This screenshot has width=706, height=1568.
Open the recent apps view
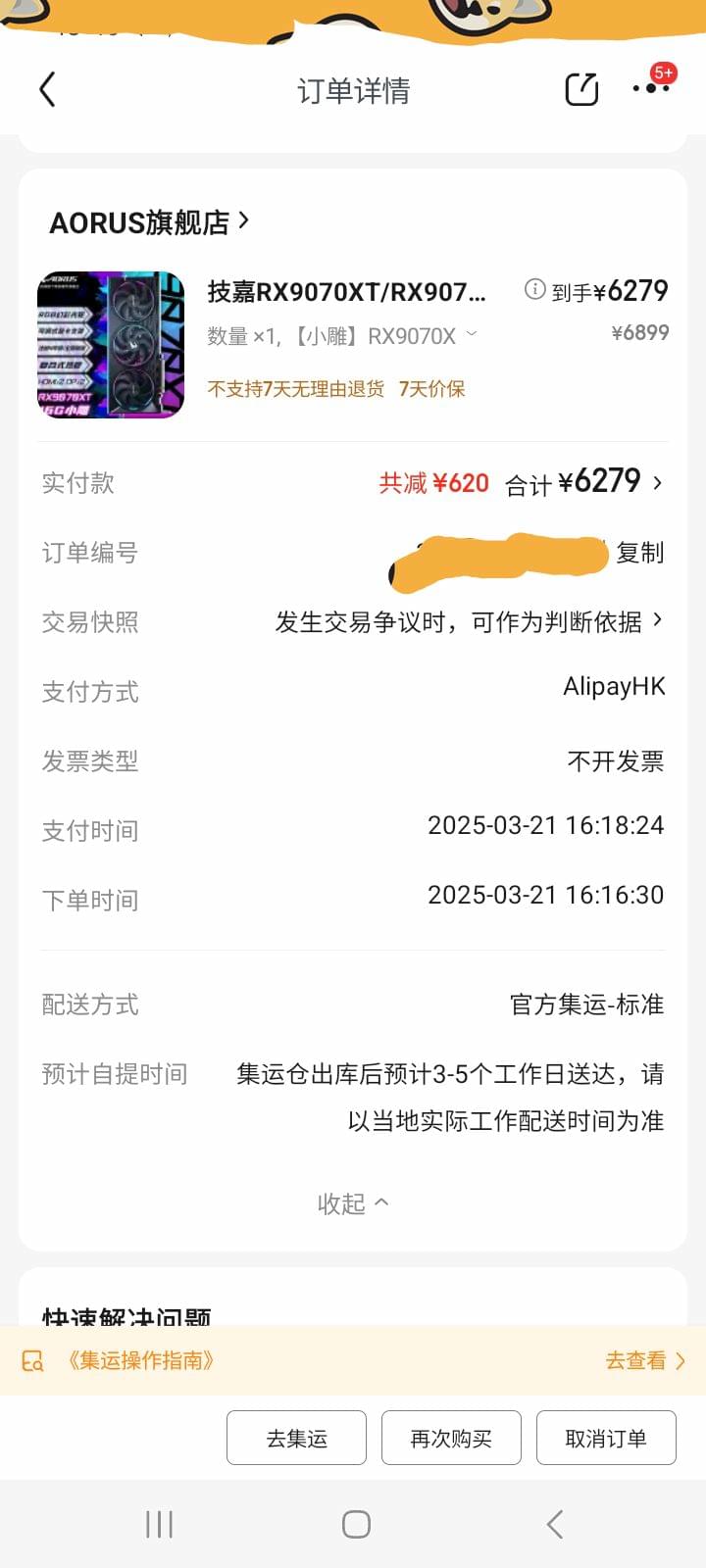click(159, 1524)
